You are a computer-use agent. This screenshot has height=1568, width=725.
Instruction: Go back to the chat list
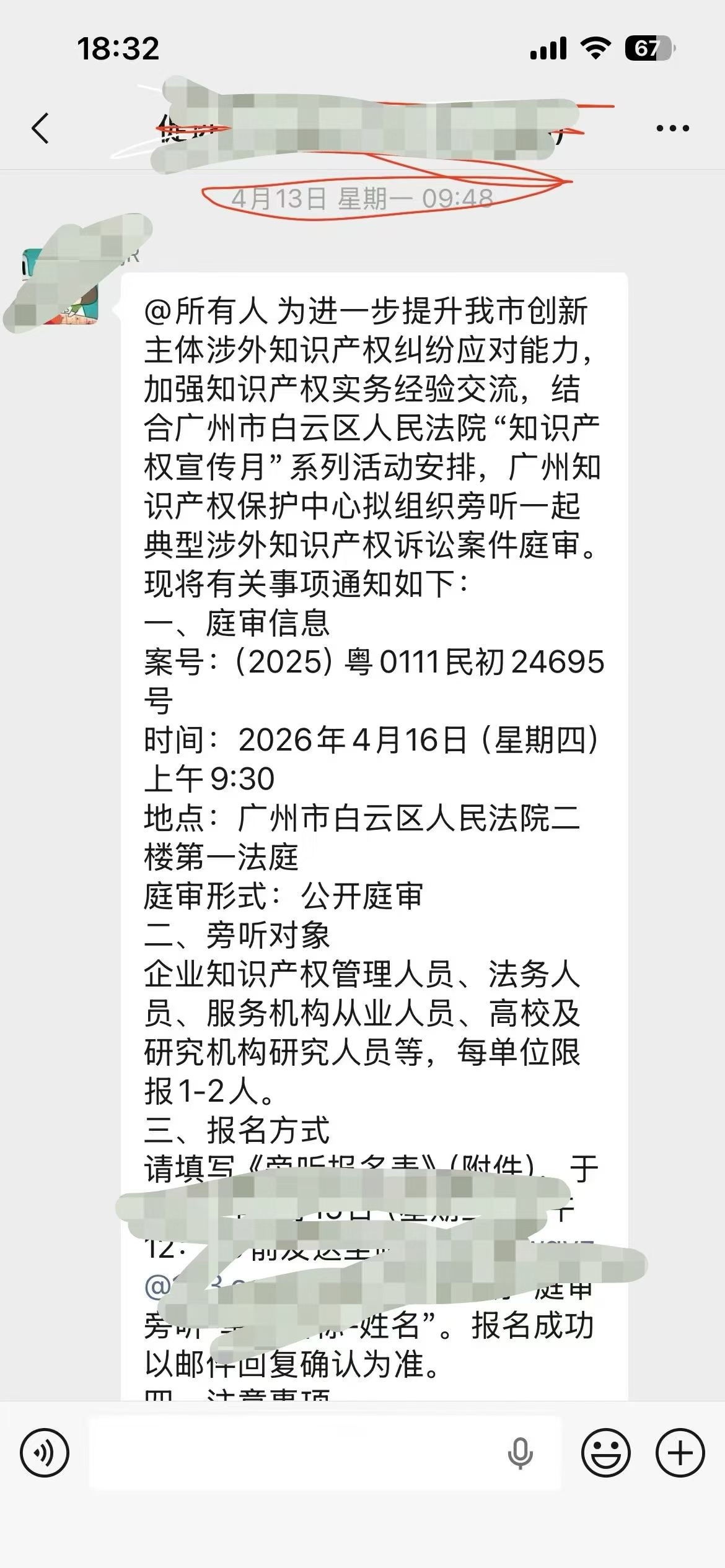click(41, 129)
